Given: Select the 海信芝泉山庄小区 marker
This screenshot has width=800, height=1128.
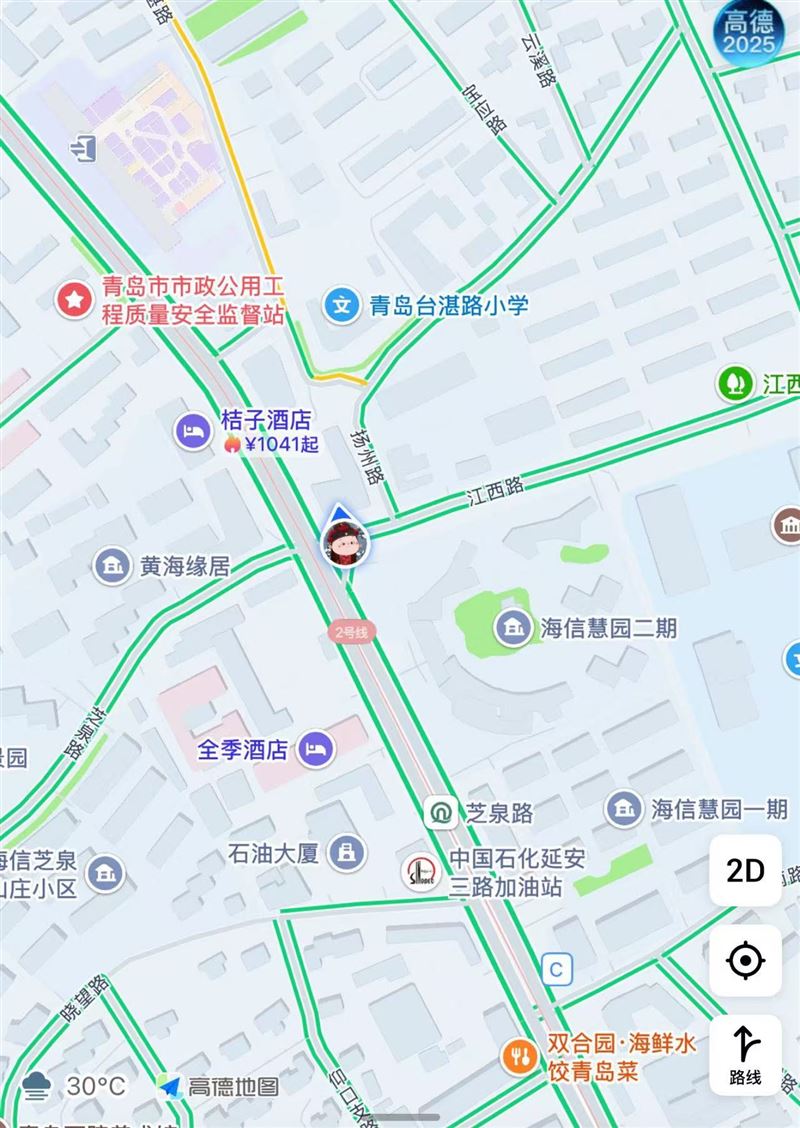Looking at the screenshot, I should pos(105,874).
